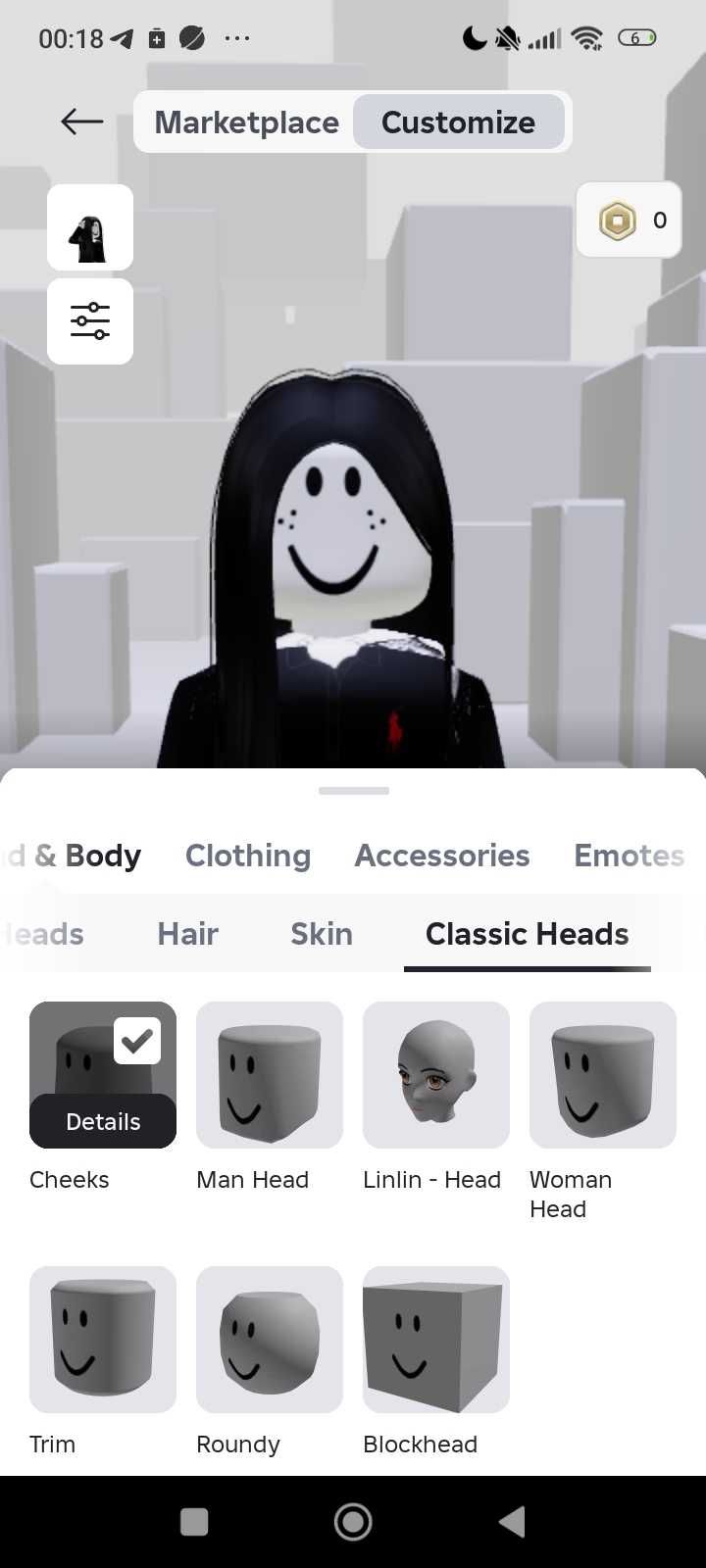Image resolution: width=706 pixels, height=1568 pixels.
Task: Switch to the Clothing category
Action: tap(248, 856)
